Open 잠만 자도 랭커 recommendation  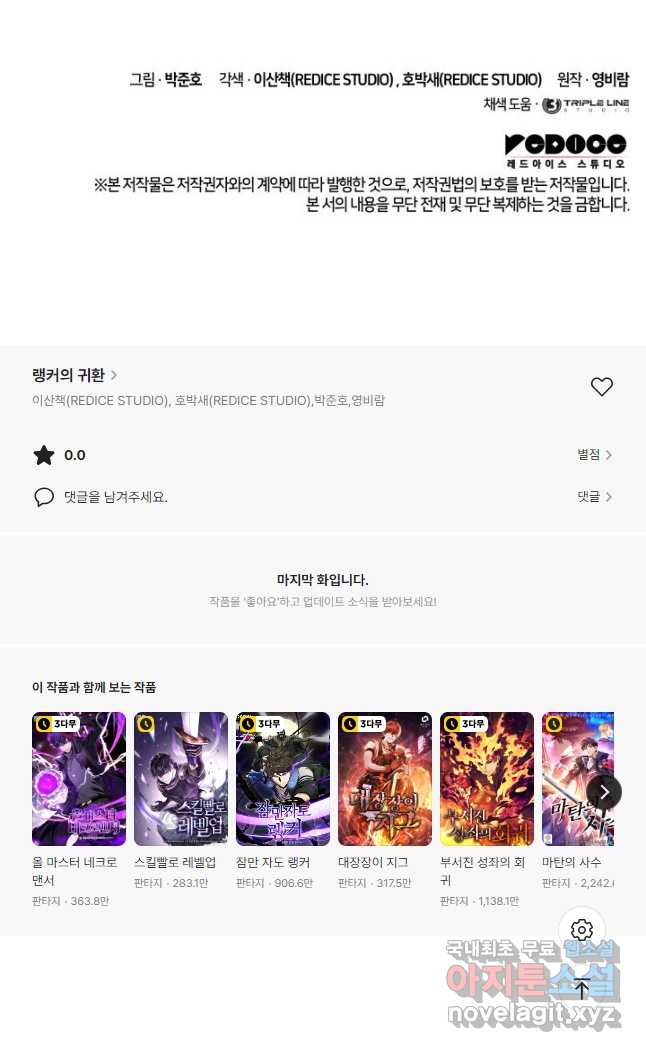[x=283, y=779]
